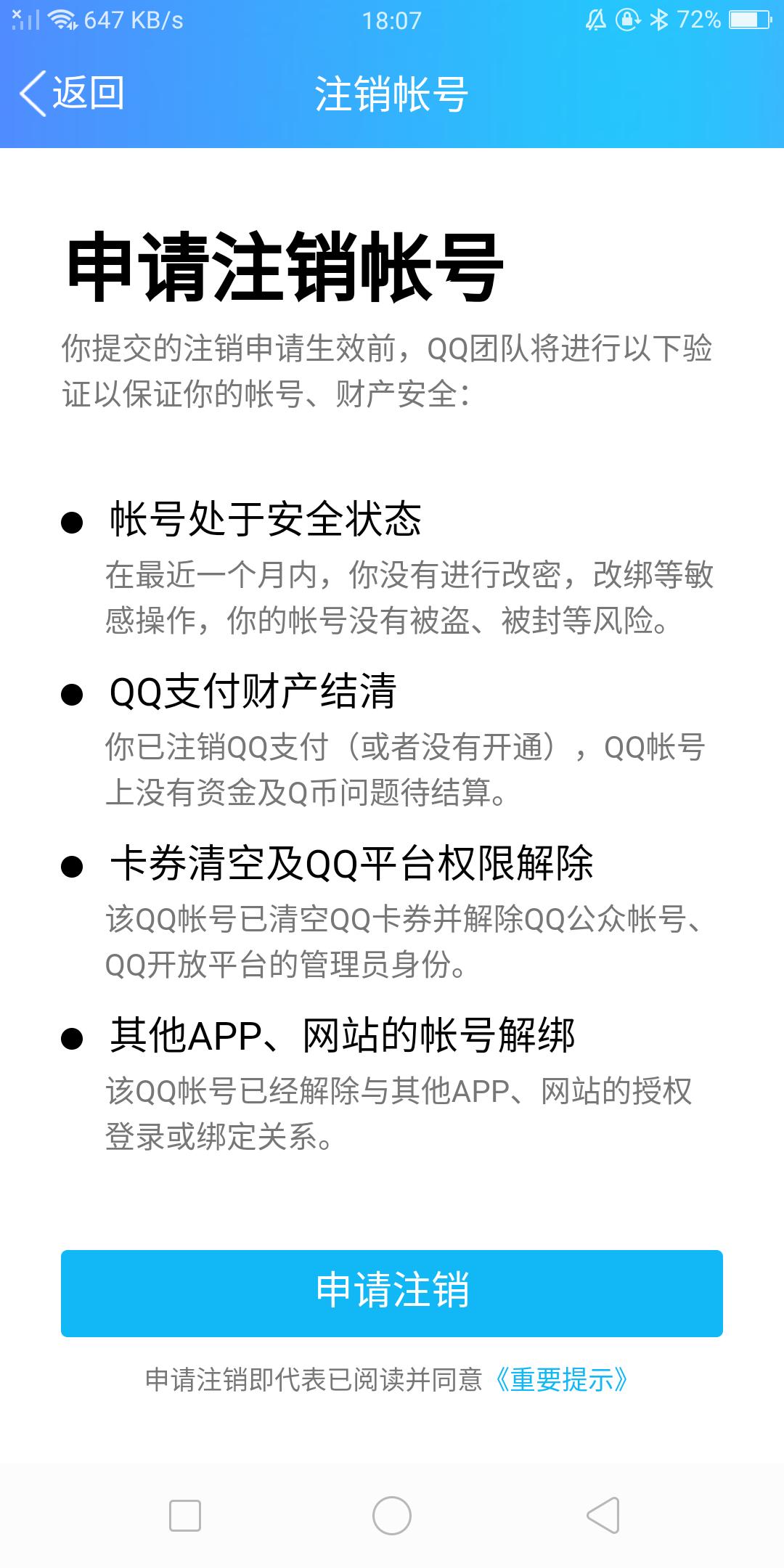Tap 返回 to go back

point(87,93)
